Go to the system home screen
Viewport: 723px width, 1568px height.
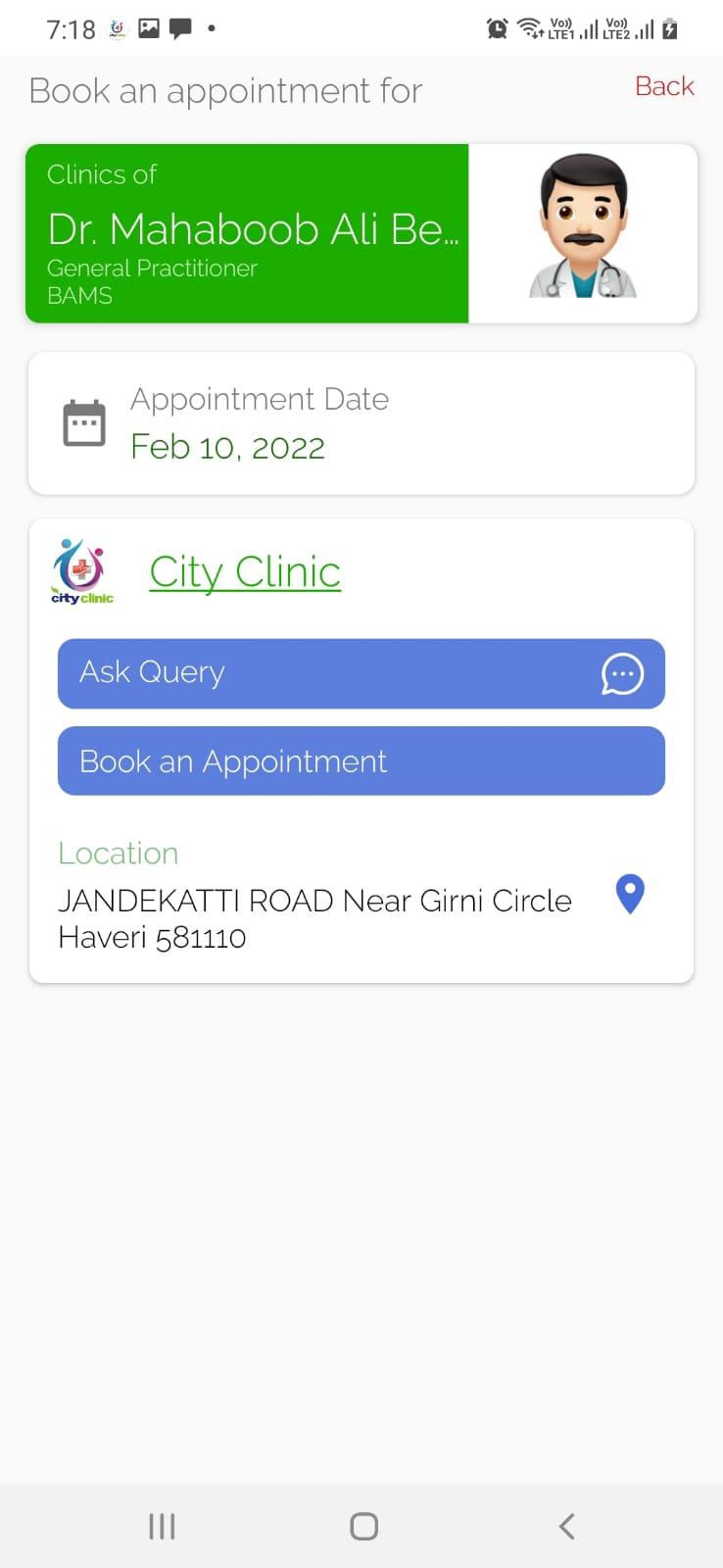(363, 1526)
